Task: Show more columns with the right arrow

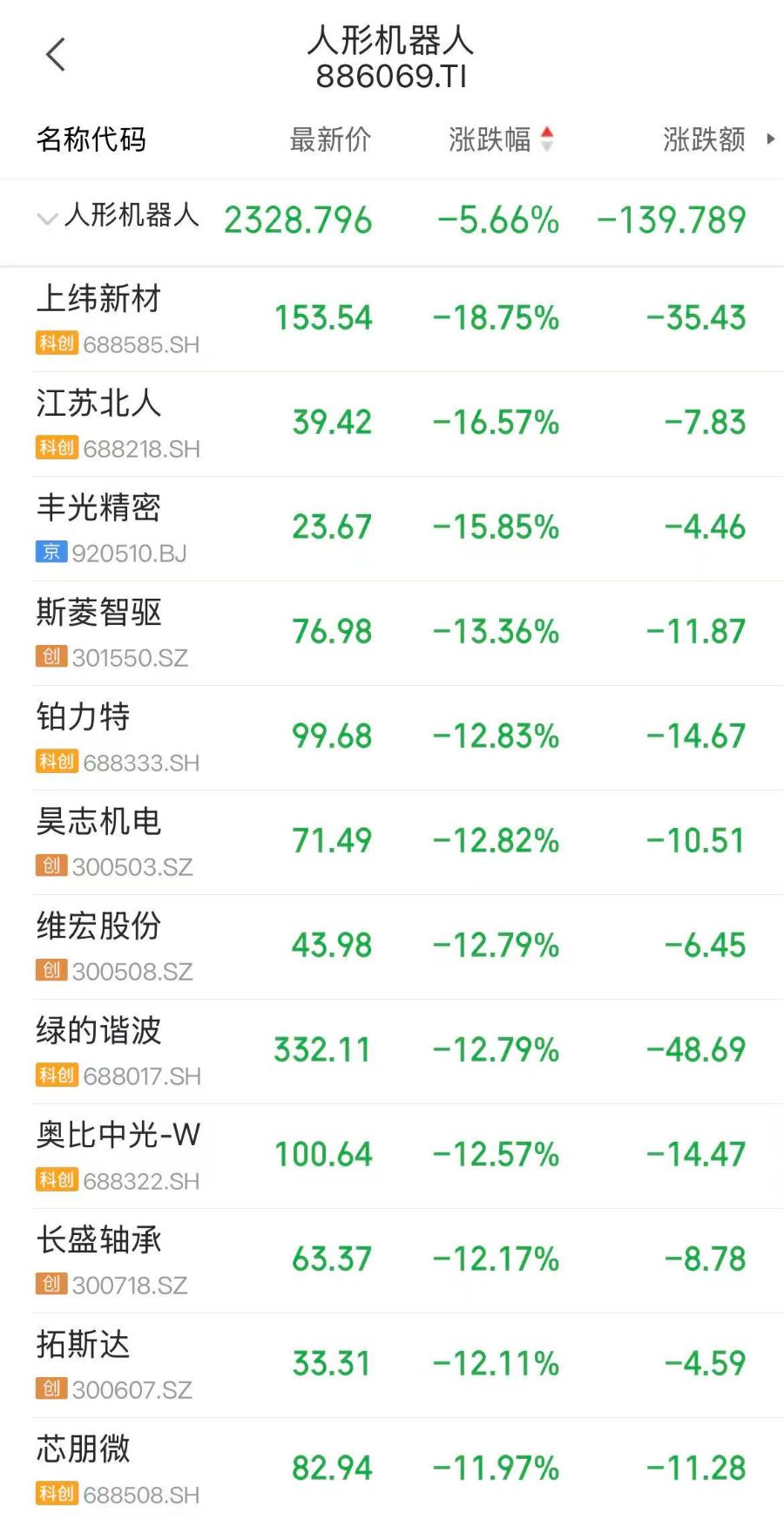Action: (x=771, y=139)
